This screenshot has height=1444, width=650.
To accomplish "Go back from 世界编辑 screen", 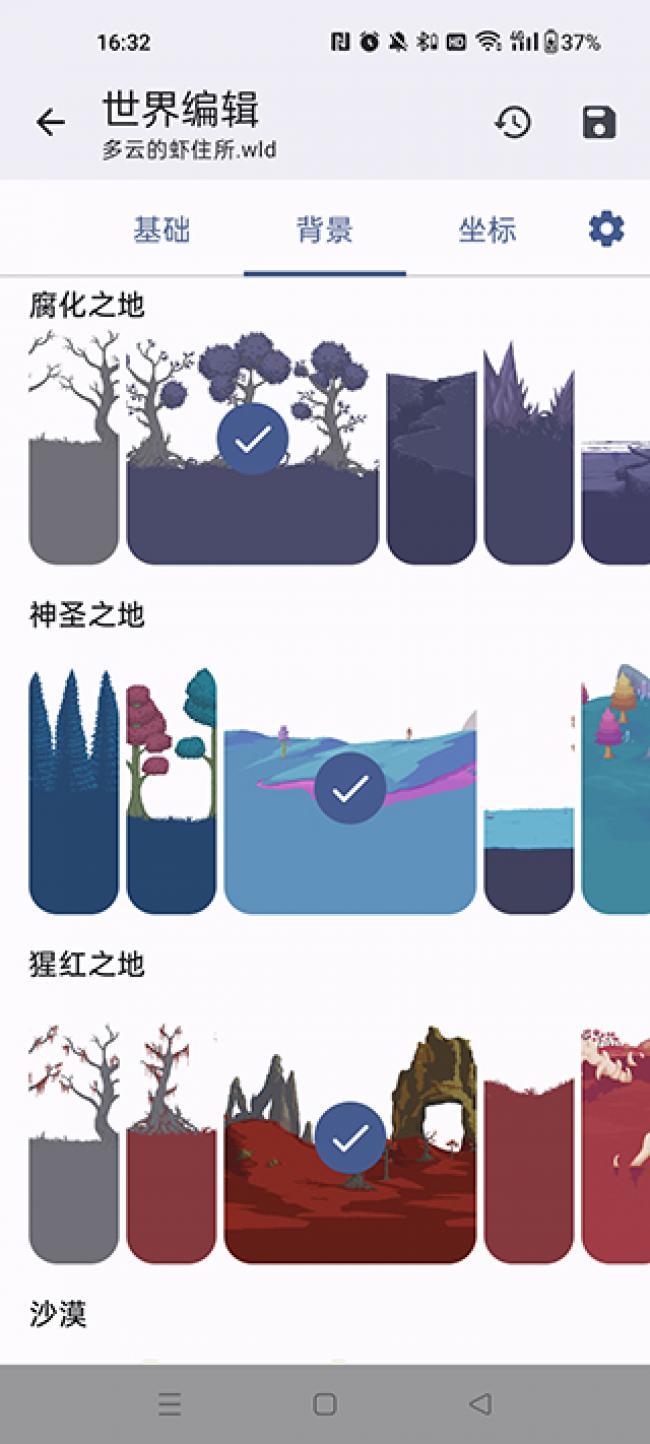I will coord(50,123).
